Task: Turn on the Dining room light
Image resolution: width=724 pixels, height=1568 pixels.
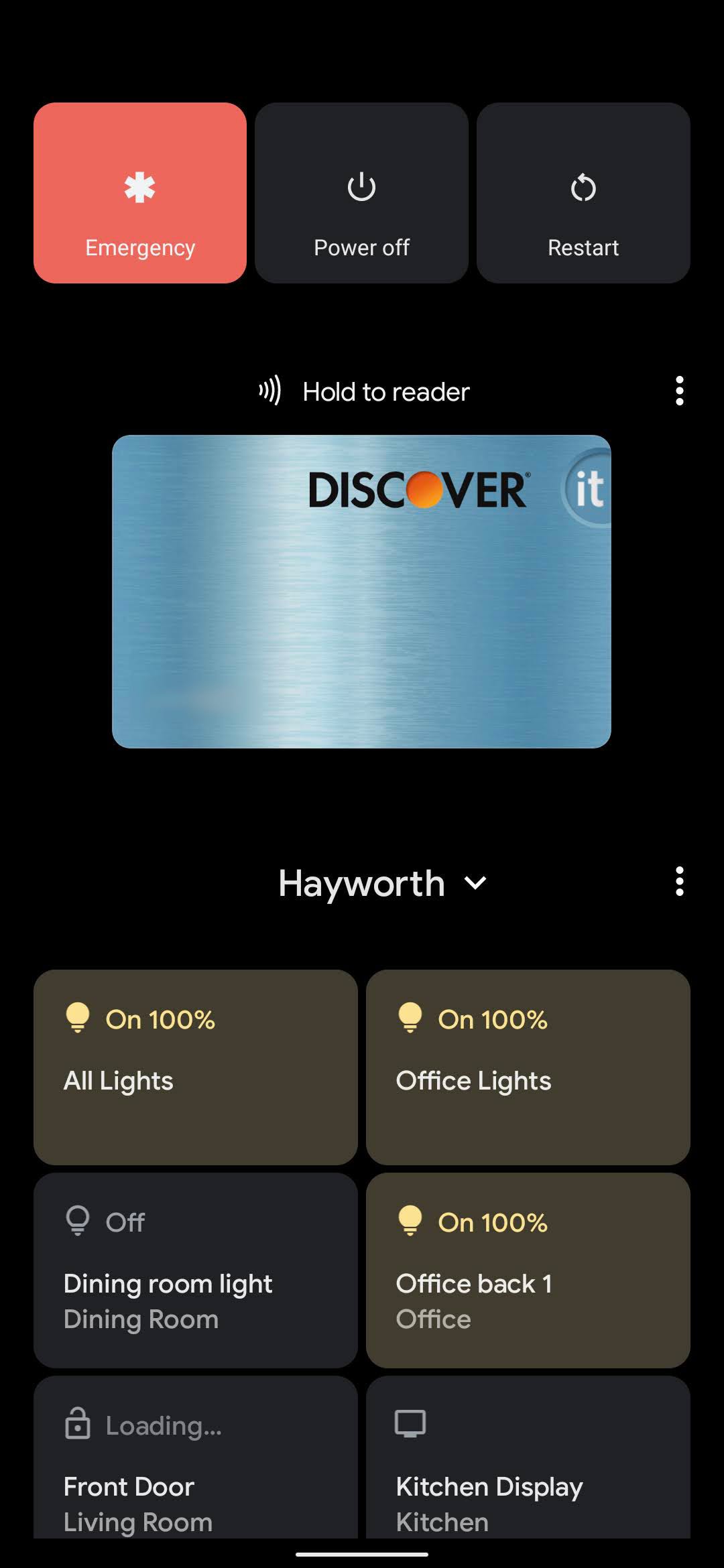Action: (x=195, y=1270)
